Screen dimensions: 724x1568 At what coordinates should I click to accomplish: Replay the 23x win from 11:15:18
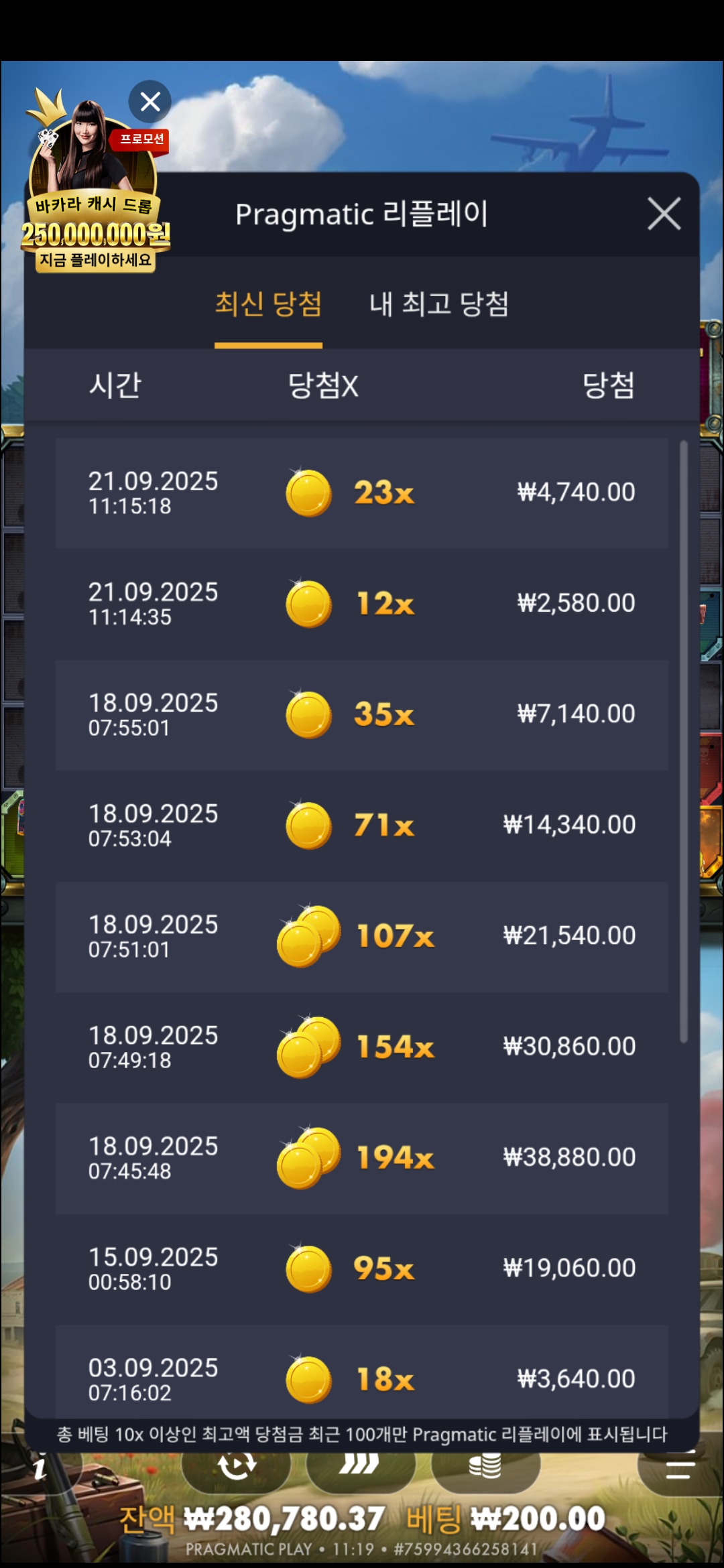tap(362, 493)
